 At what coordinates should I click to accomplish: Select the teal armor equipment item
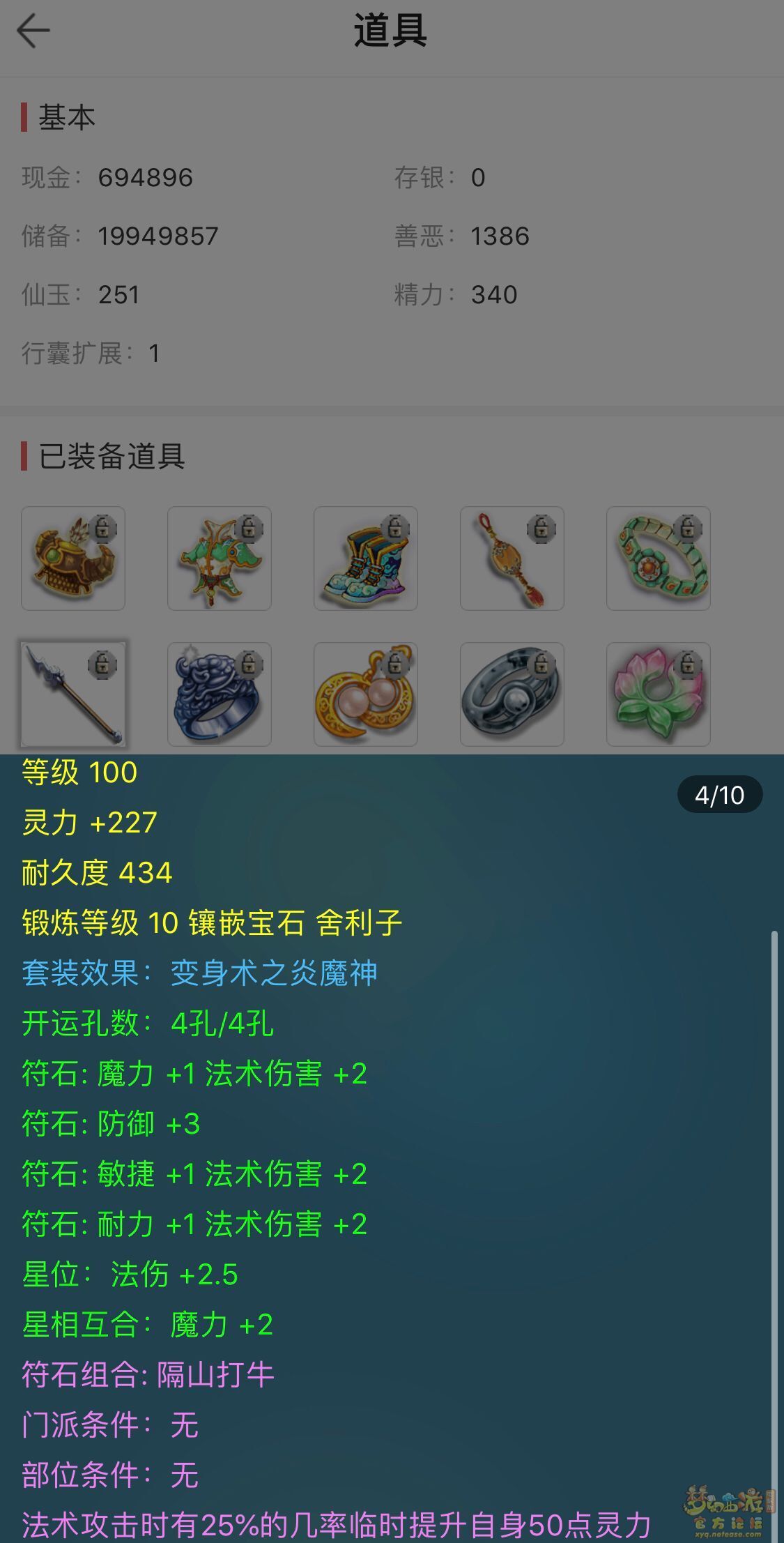[x=220, y=558]
